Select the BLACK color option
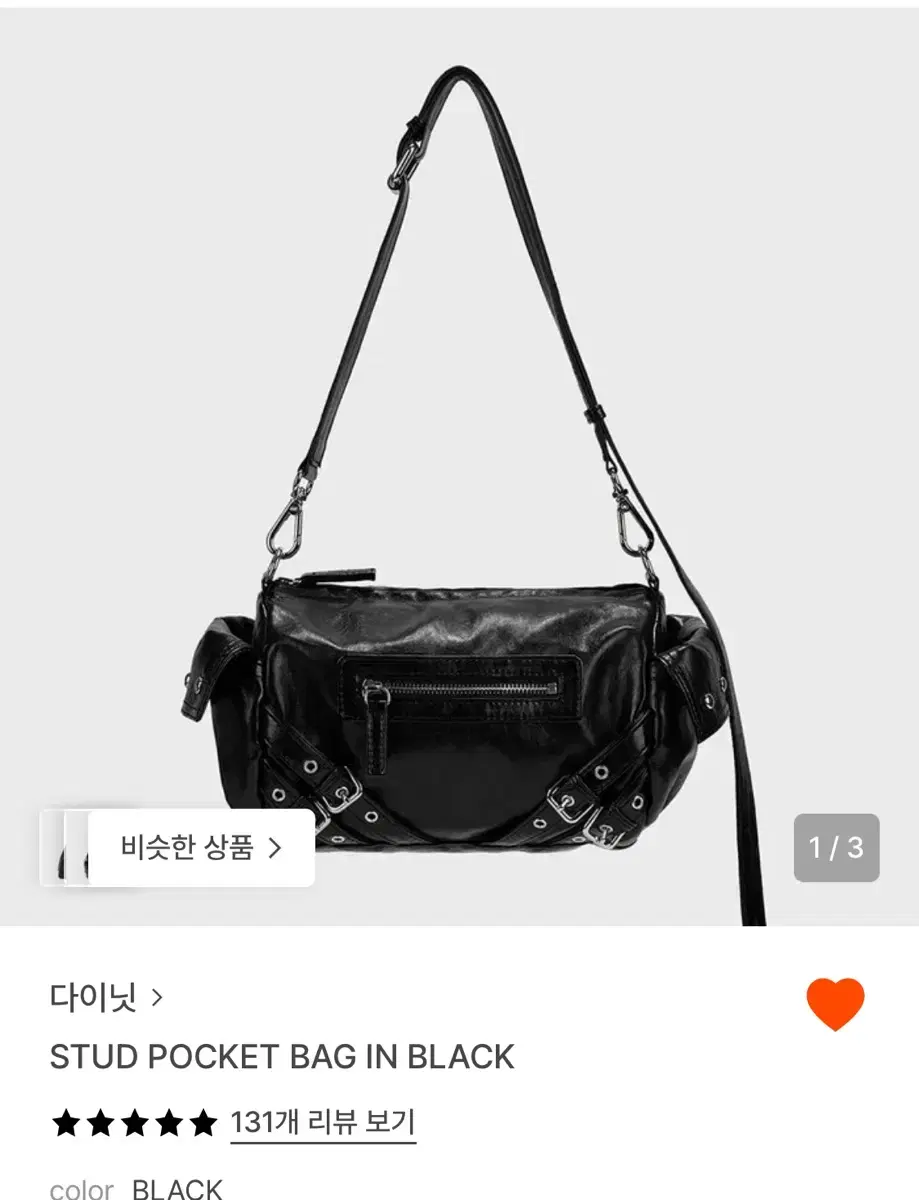 (175, 1188)
